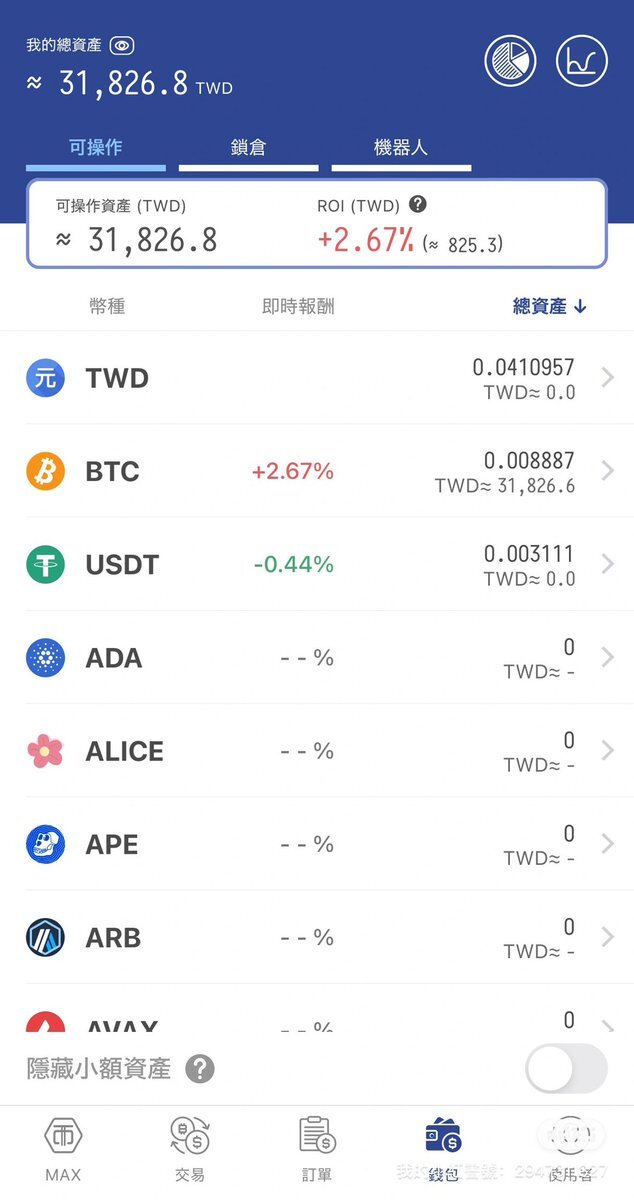Open the TWD asset row

click(317, 378)
